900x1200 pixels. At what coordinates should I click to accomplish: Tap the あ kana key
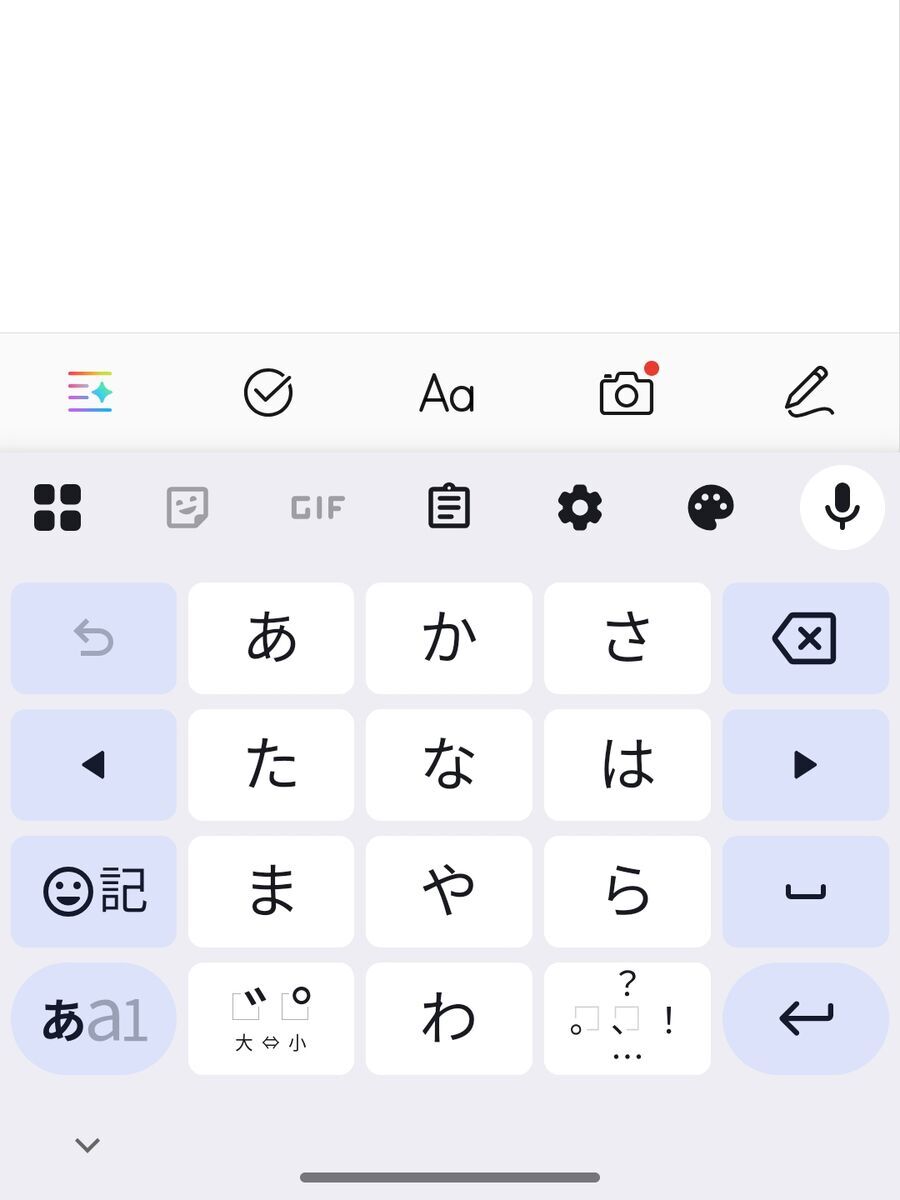271,638
